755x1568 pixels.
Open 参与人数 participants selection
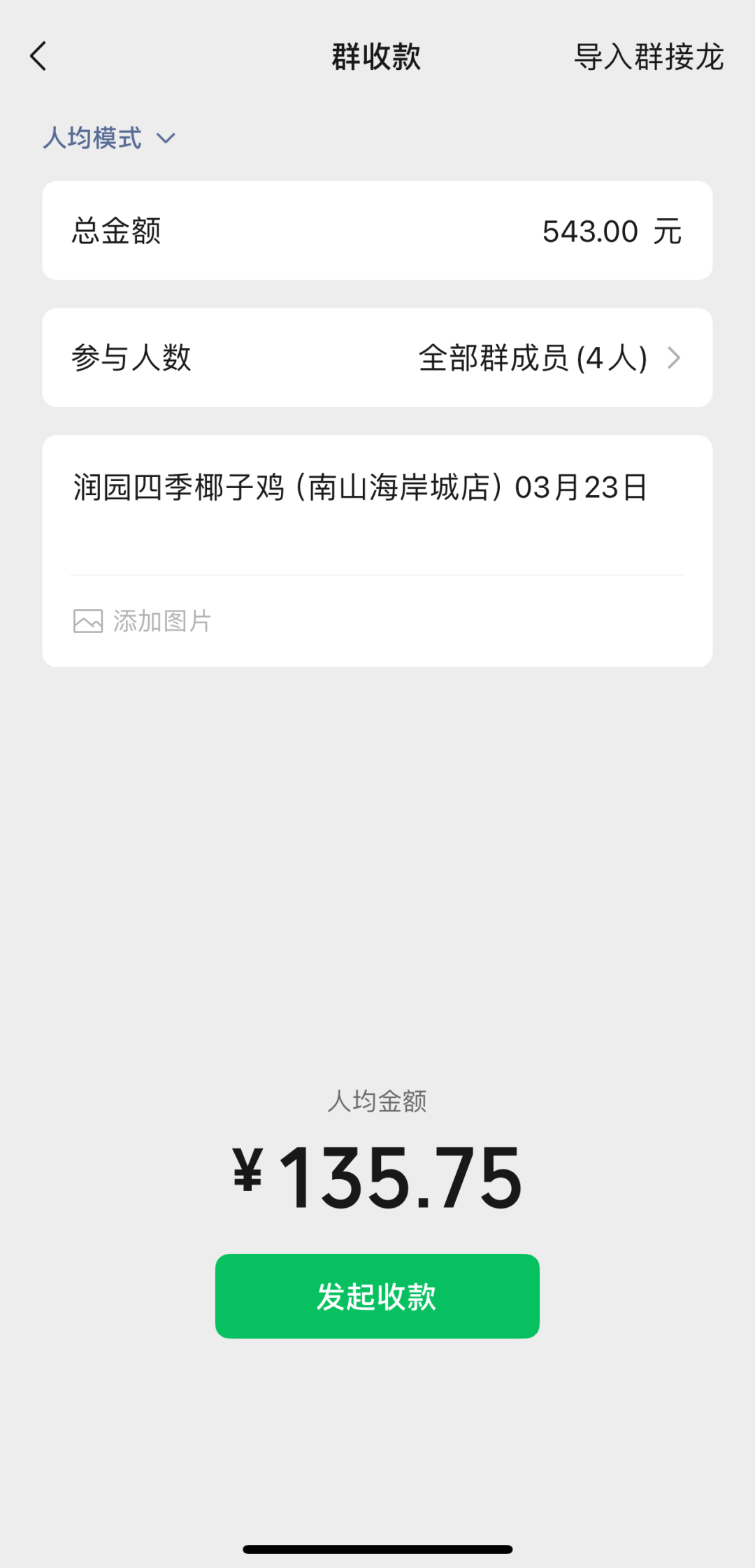click(x=377, y=358)
